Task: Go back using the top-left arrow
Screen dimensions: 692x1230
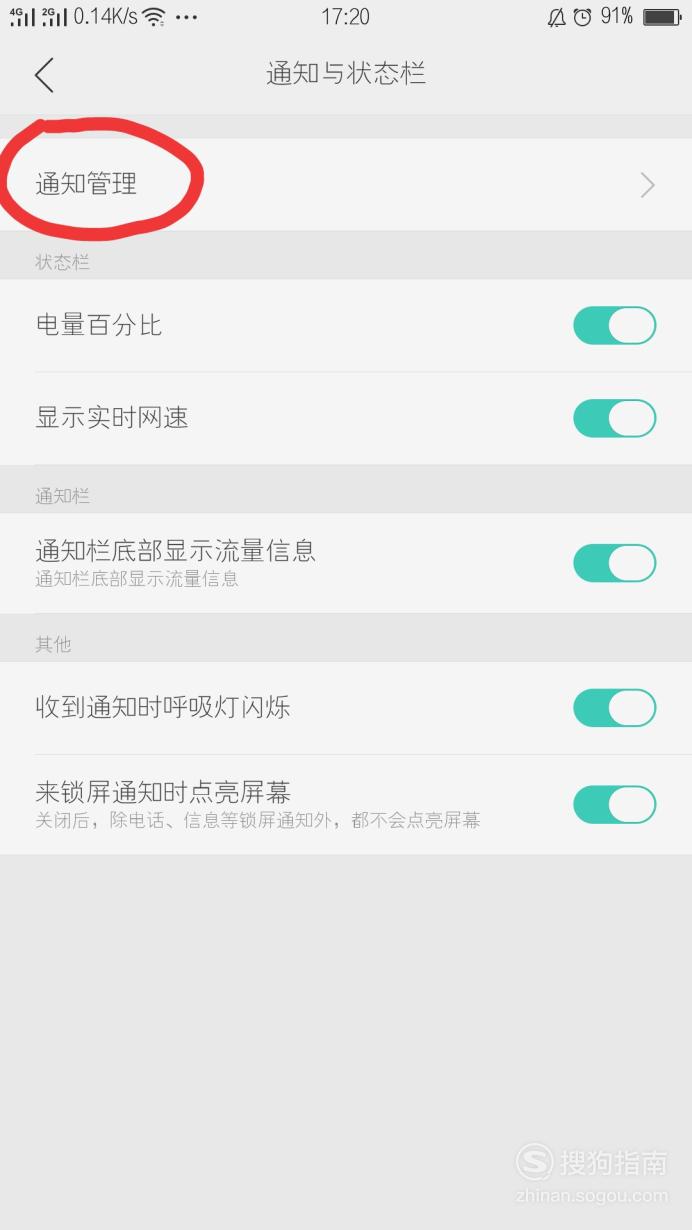Action: click(44, 75)
